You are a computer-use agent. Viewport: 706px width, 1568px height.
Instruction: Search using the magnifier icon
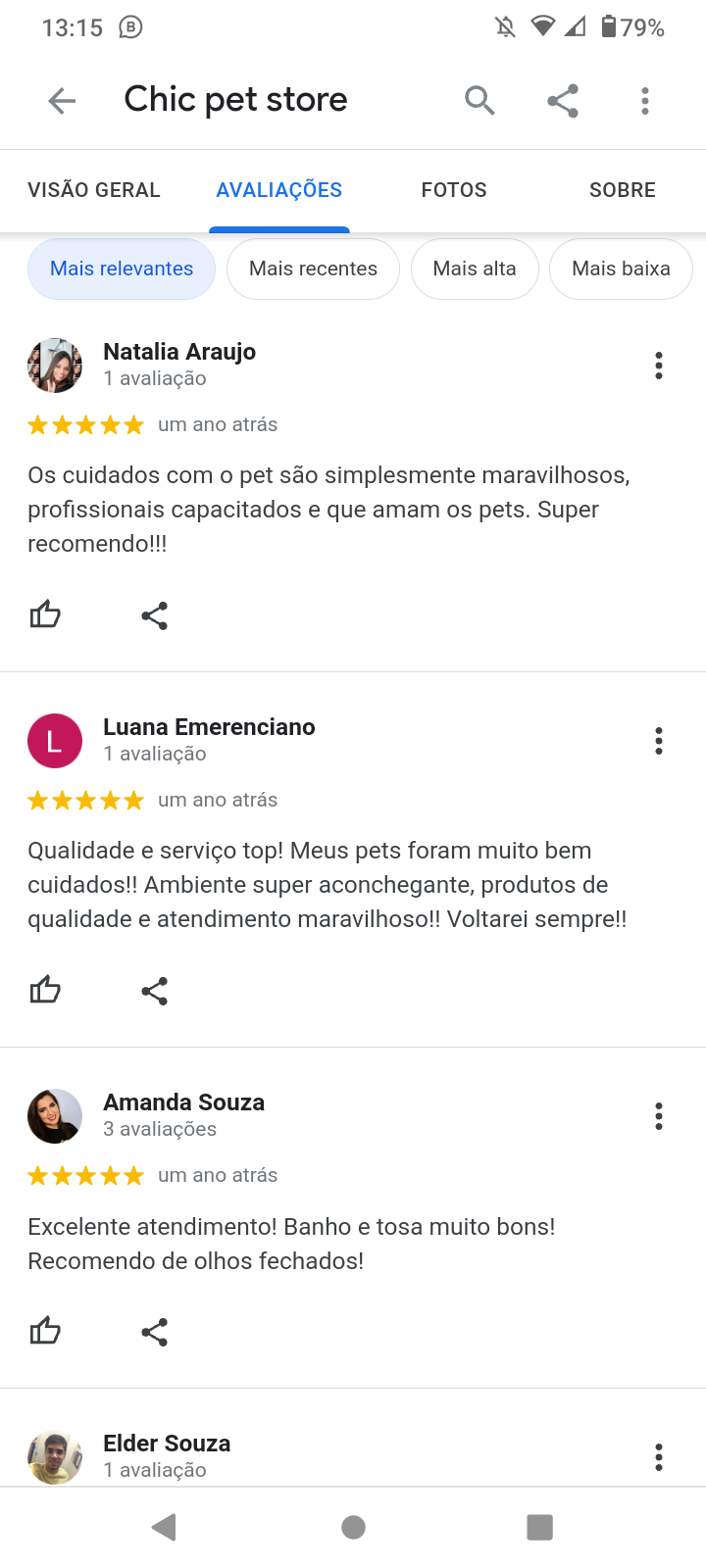tap(479, 100)
